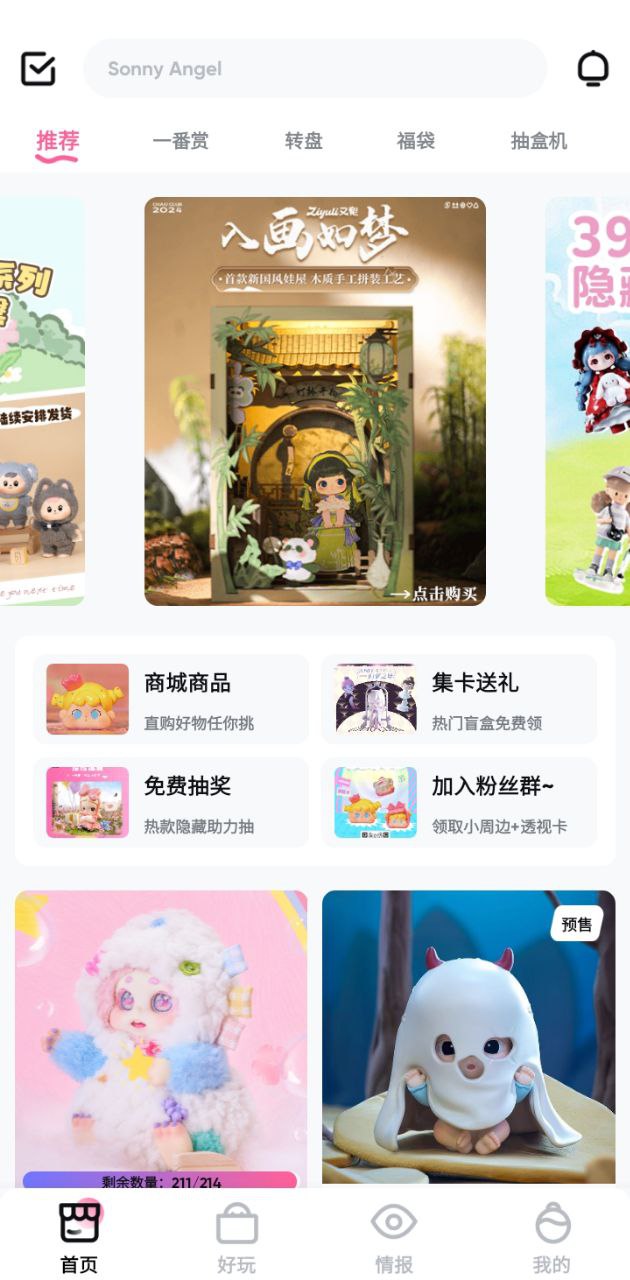Open the 入画如梦 banner
This screenshot has height=1280, width=630.
[315, 400]
